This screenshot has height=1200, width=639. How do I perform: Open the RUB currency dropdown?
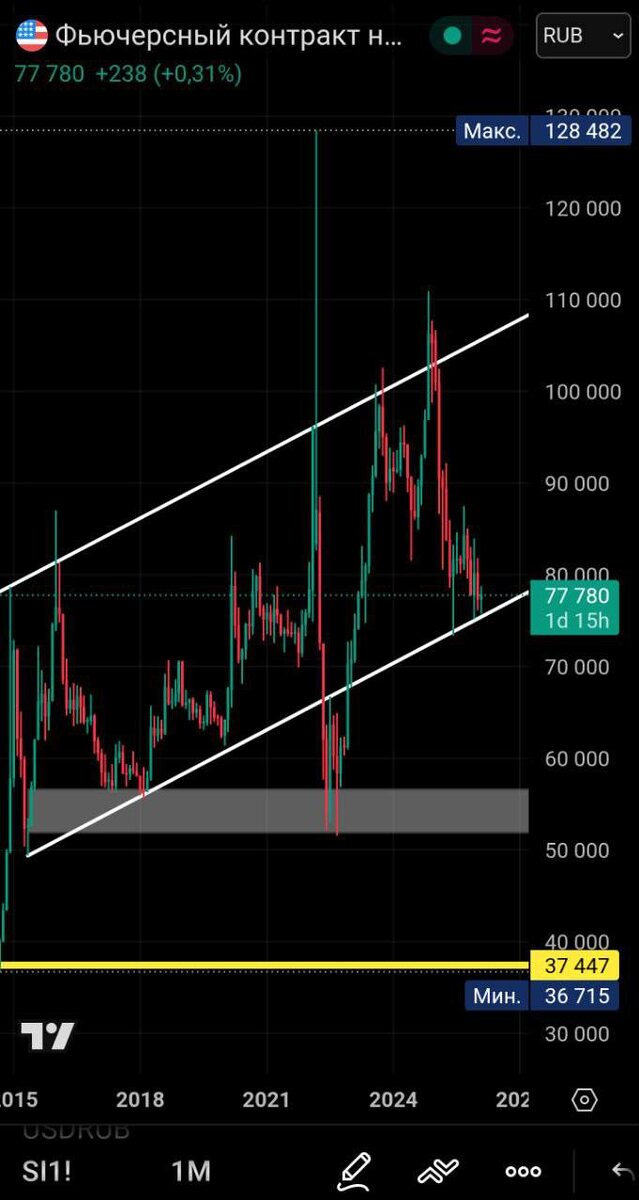point(583,36)
